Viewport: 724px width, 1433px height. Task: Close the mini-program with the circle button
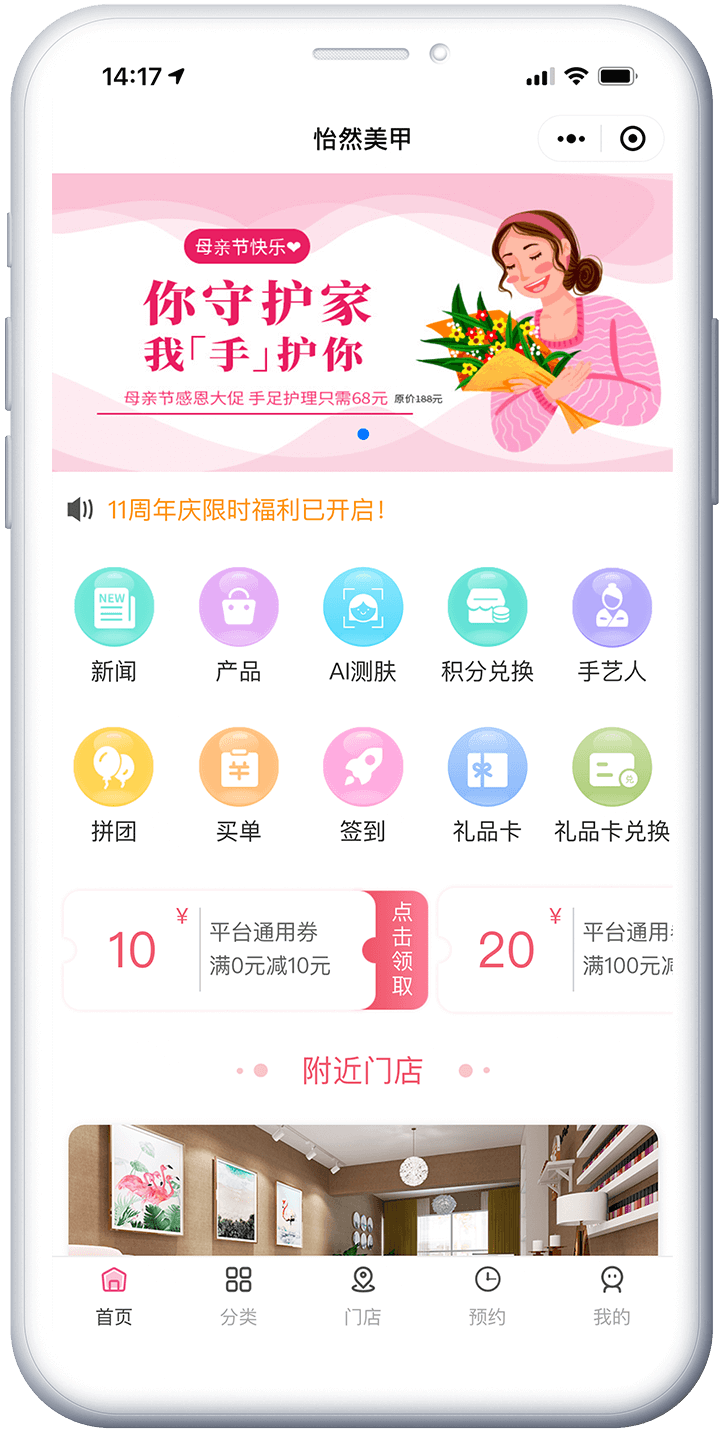tap(633, 139)
